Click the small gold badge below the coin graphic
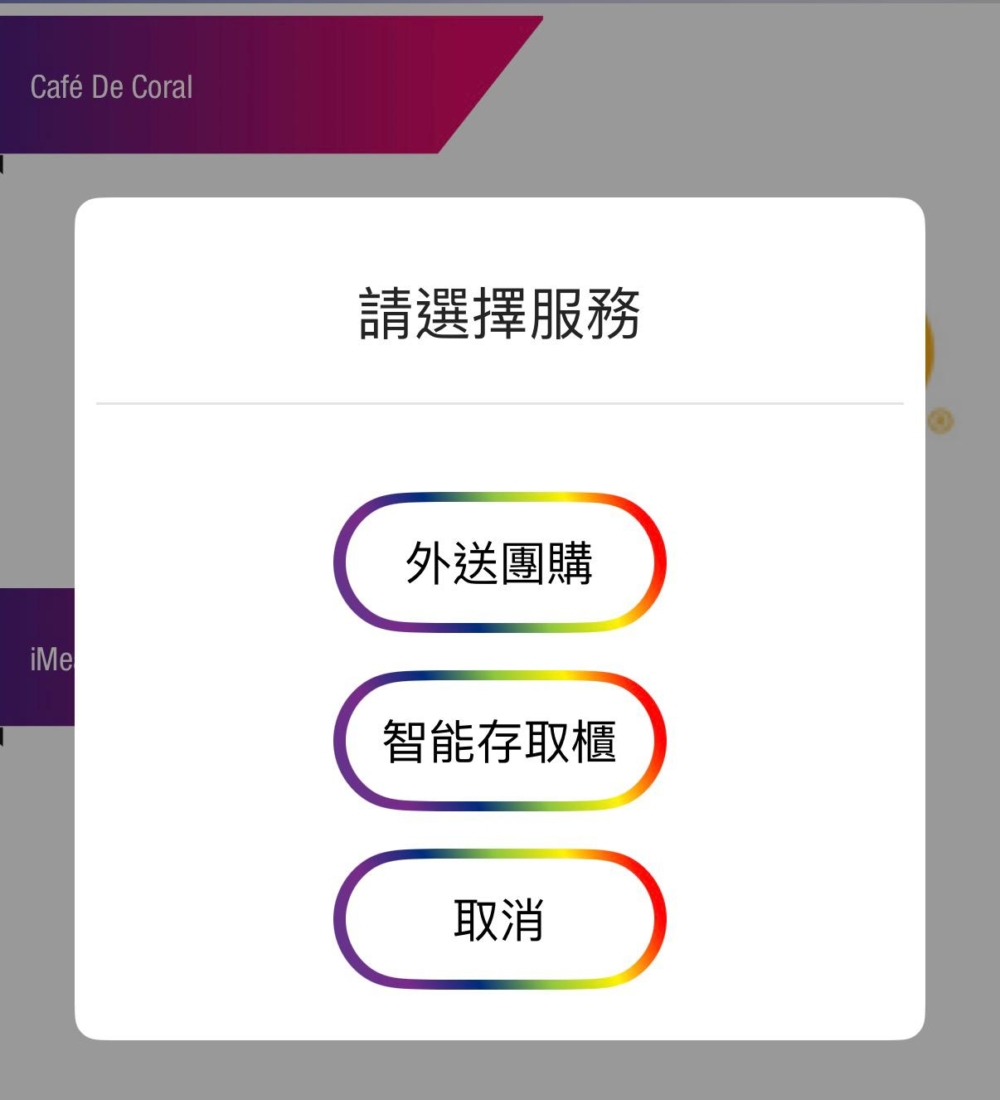The height and width of the screenshot is (1100, 1000). [x=941, y=420]
